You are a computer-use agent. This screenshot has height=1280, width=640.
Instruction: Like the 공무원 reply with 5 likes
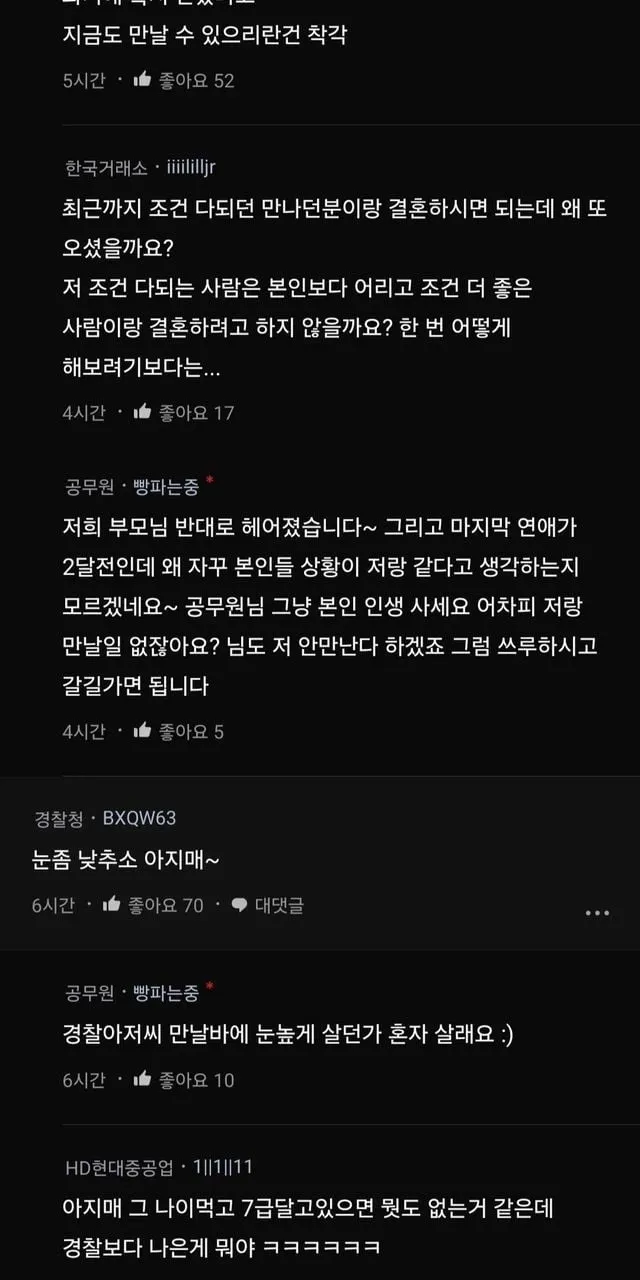pyautogui.click(x=142, y=731)
